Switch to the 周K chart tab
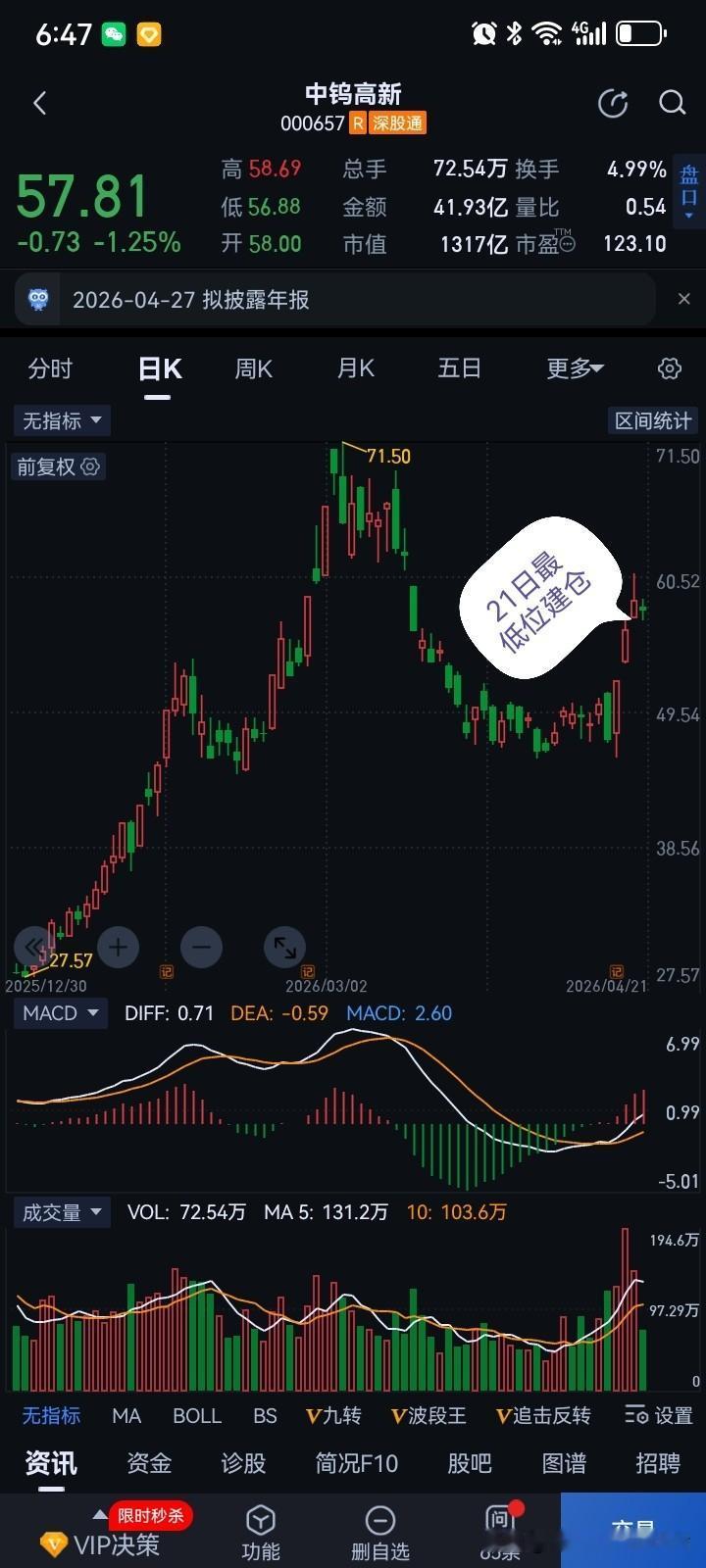The width and height of the screenshot is (706, 1568). [x=253, y=368]
